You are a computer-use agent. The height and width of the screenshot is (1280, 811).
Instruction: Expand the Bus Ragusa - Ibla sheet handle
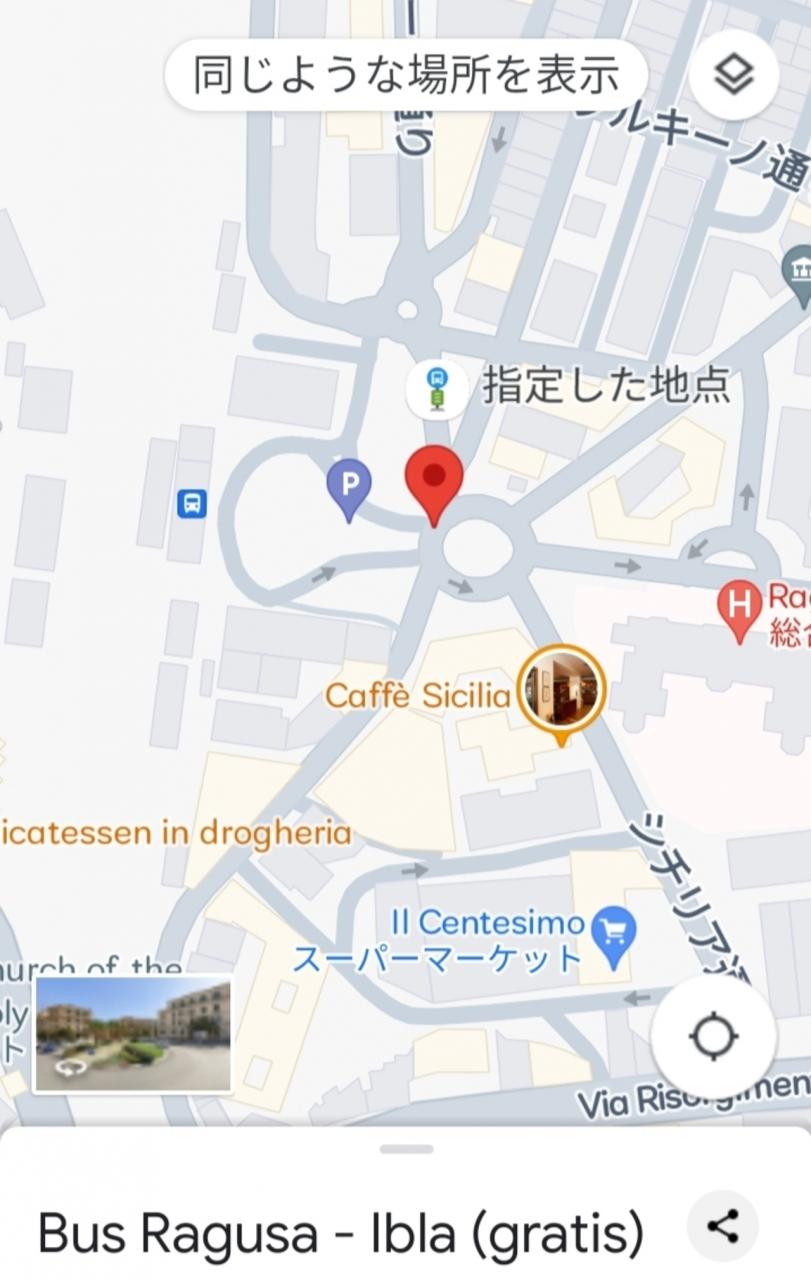pos(406,1149)
